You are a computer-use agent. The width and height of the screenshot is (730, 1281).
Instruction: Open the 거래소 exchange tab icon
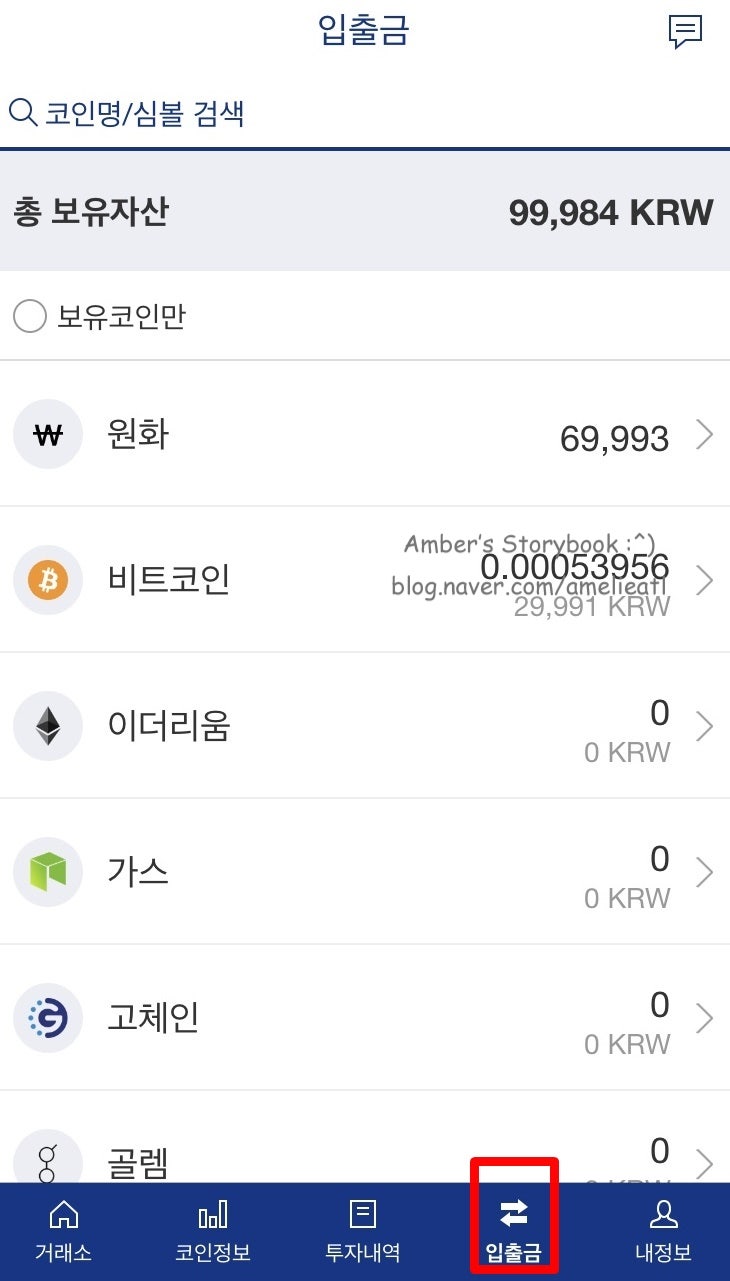[63, 1216]
